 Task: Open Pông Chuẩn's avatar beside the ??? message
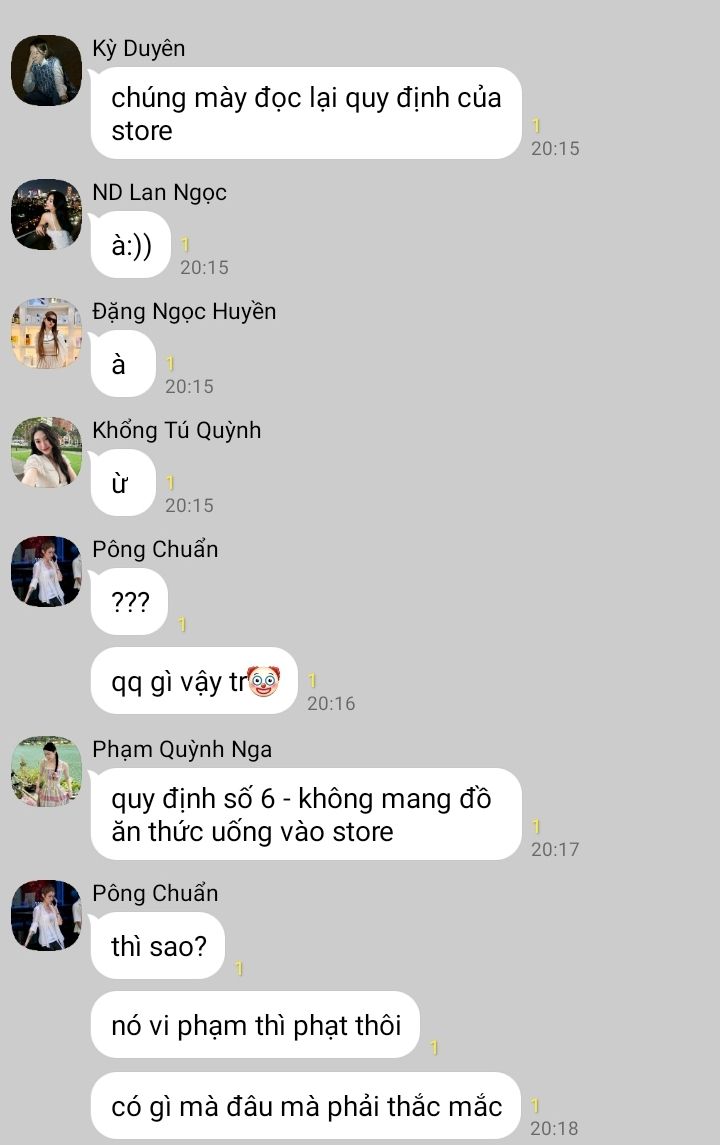46,571
